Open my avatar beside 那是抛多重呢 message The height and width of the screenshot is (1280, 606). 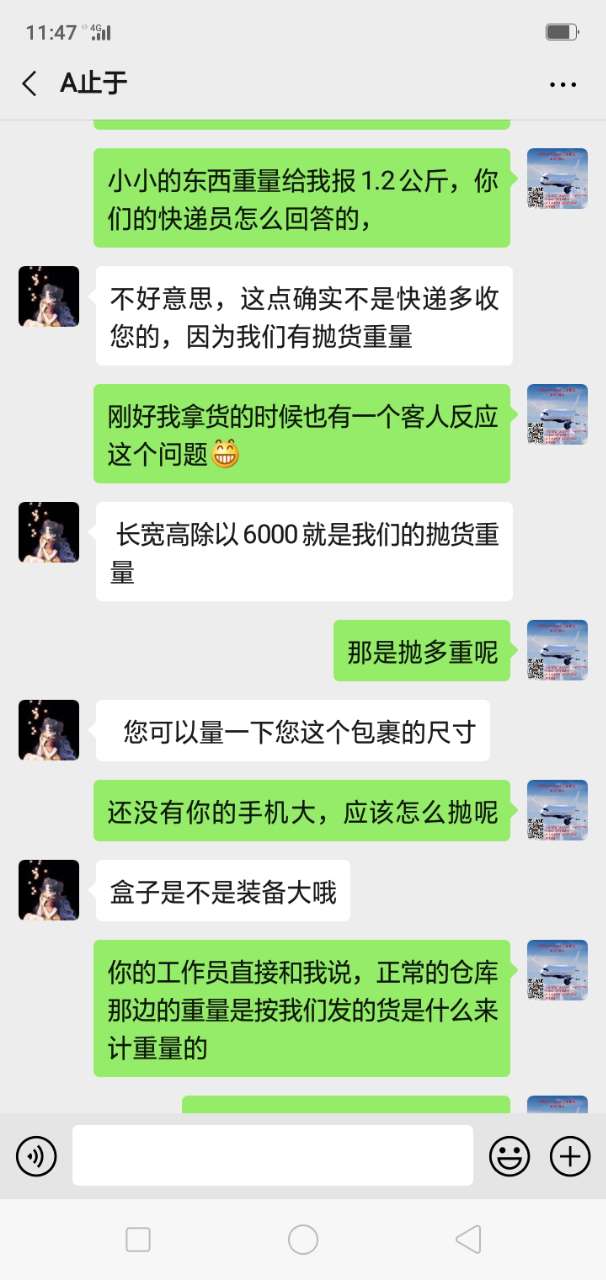tap(557, 651)
